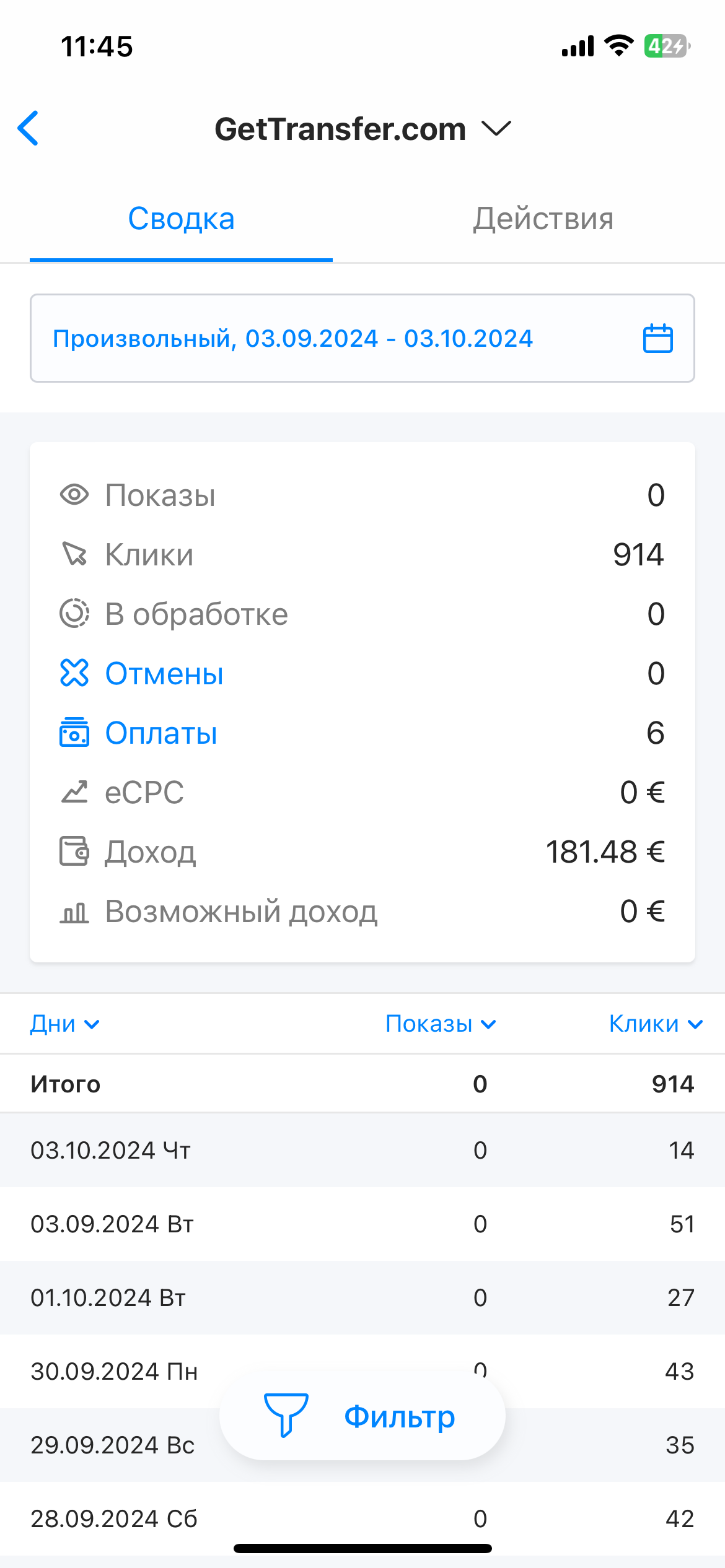725x1568 pixels.
Task: Open the Фильтр button
Action: 362,1416
